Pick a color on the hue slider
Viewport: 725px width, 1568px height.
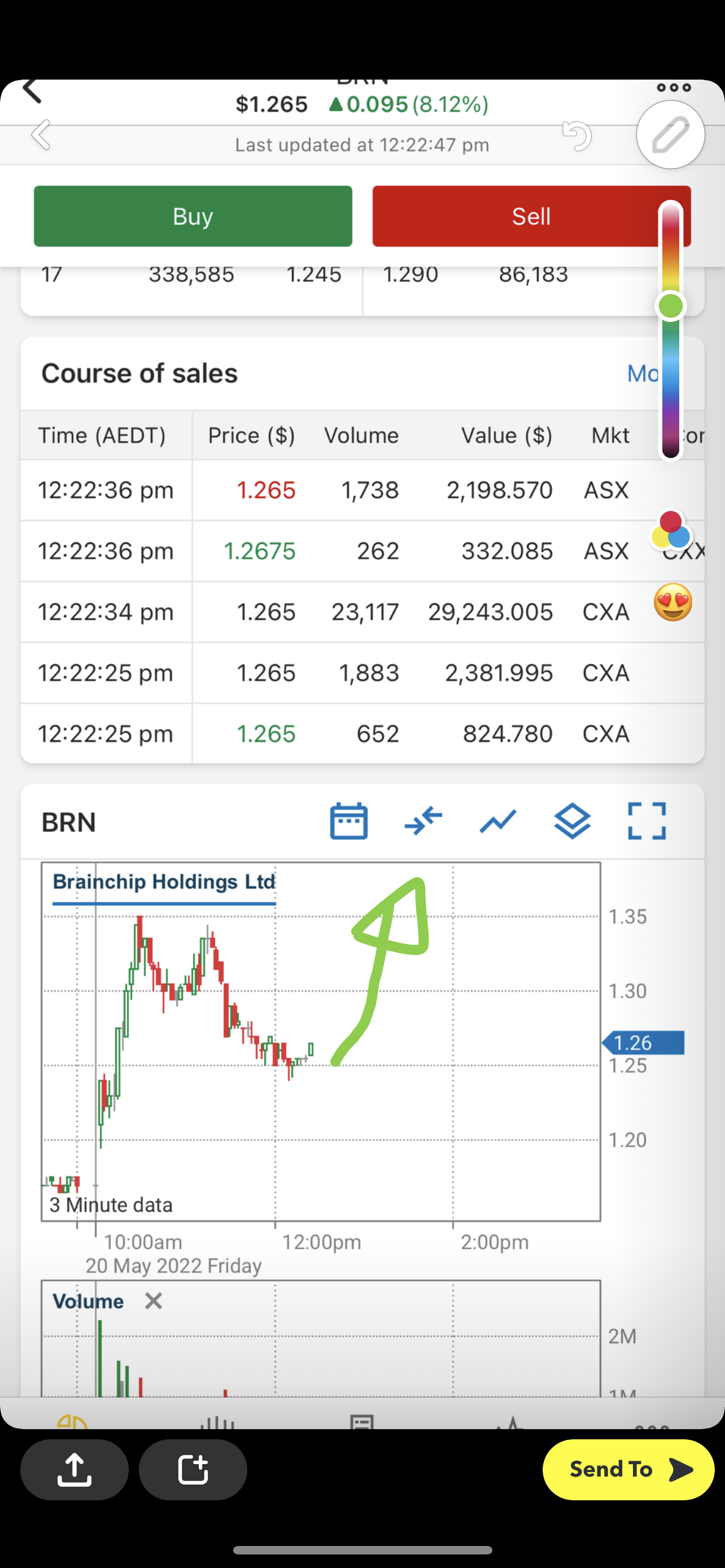tap(670, 329)
